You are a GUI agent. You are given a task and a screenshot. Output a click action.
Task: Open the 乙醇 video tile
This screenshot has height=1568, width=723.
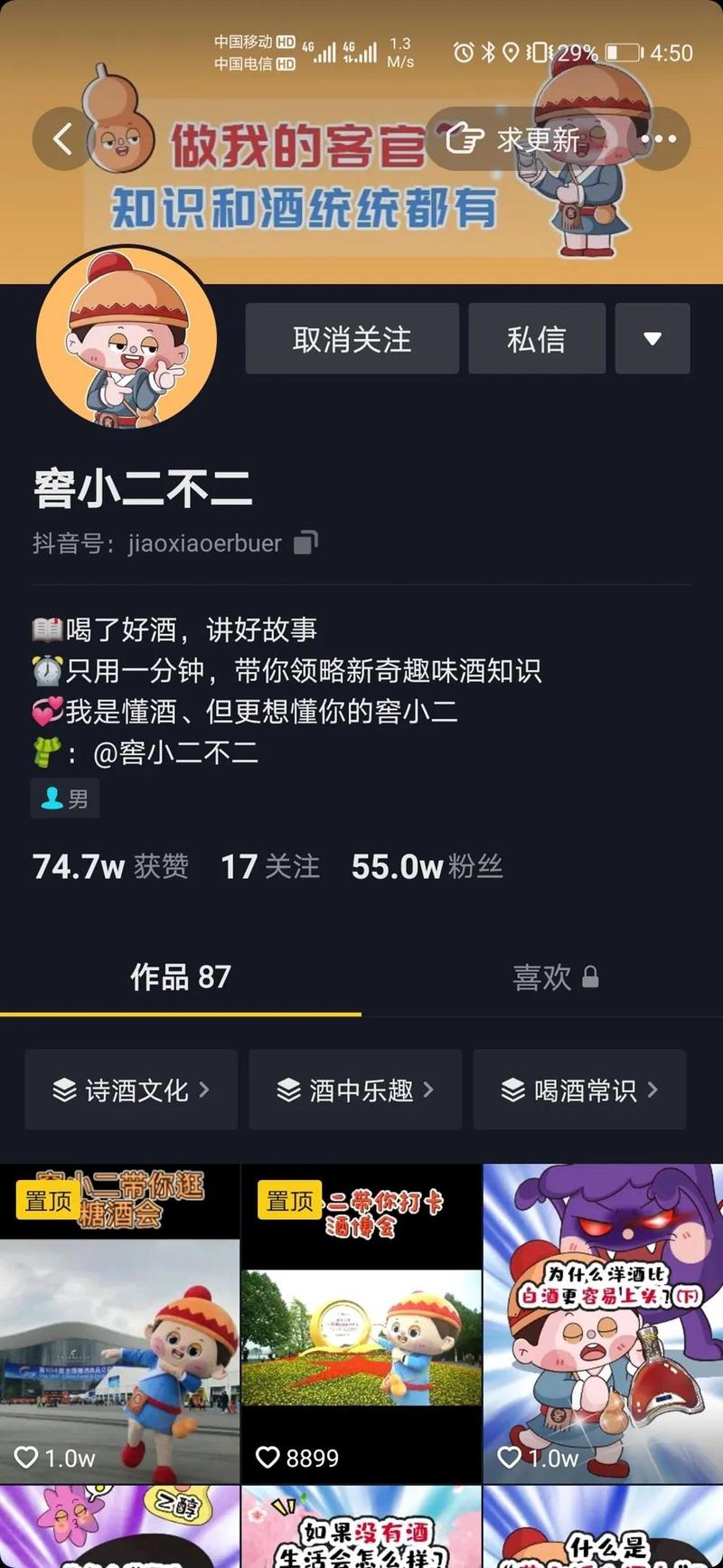pyautogui.click(x=119, y=1530)
